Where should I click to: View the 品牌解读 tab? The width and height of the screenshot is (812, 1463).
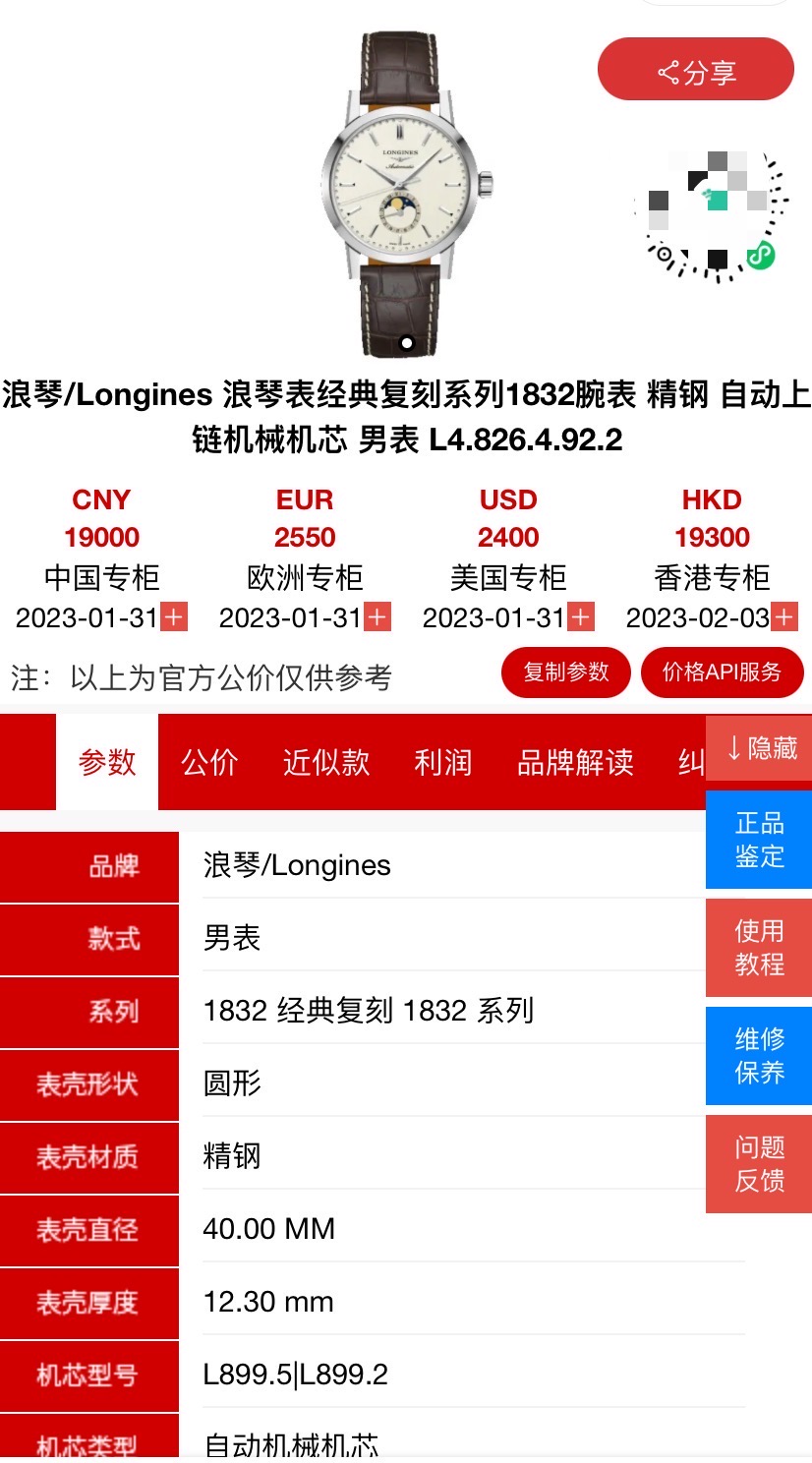coord(575,762)
